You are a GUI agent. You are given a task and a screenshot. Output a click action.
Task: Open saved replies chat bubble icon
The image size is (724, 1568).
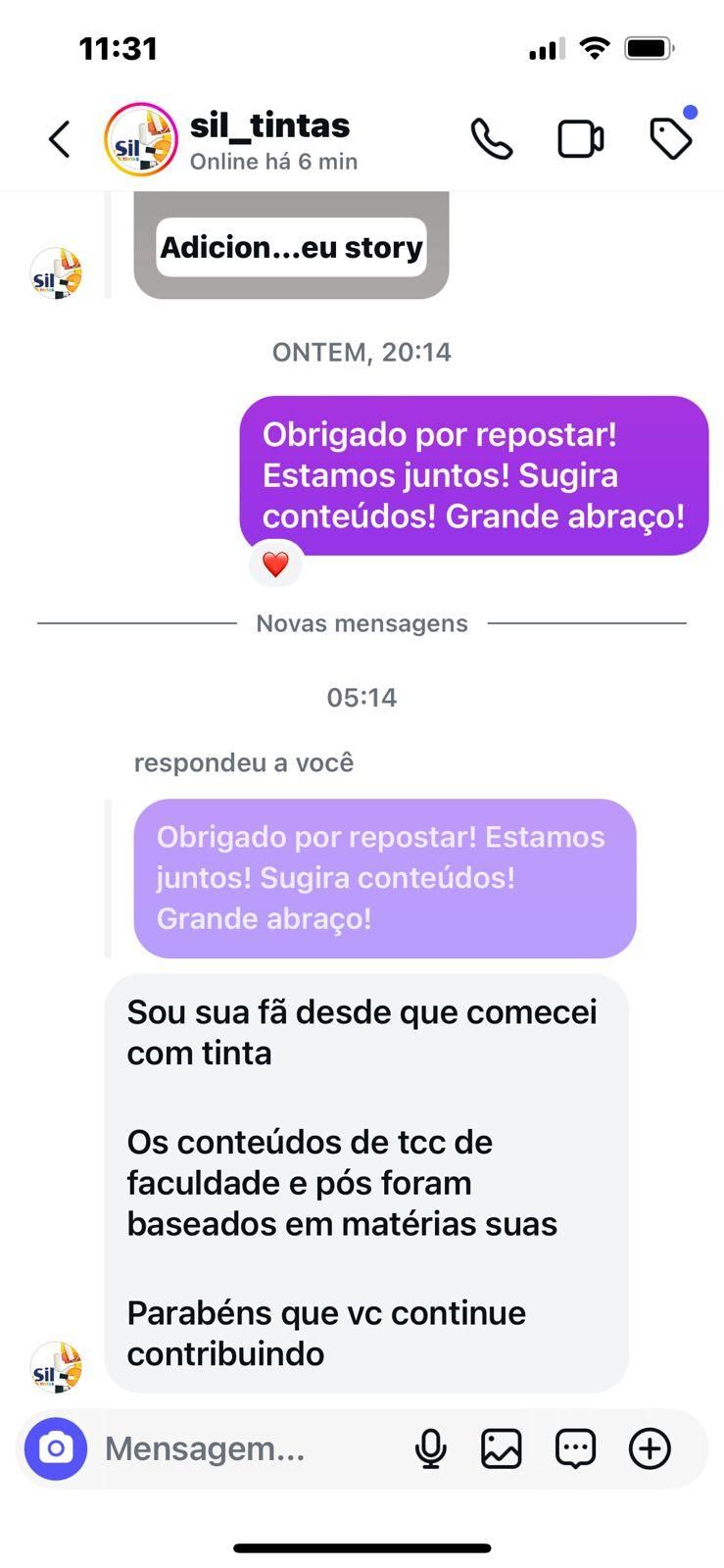click(x=575, y=1448)
